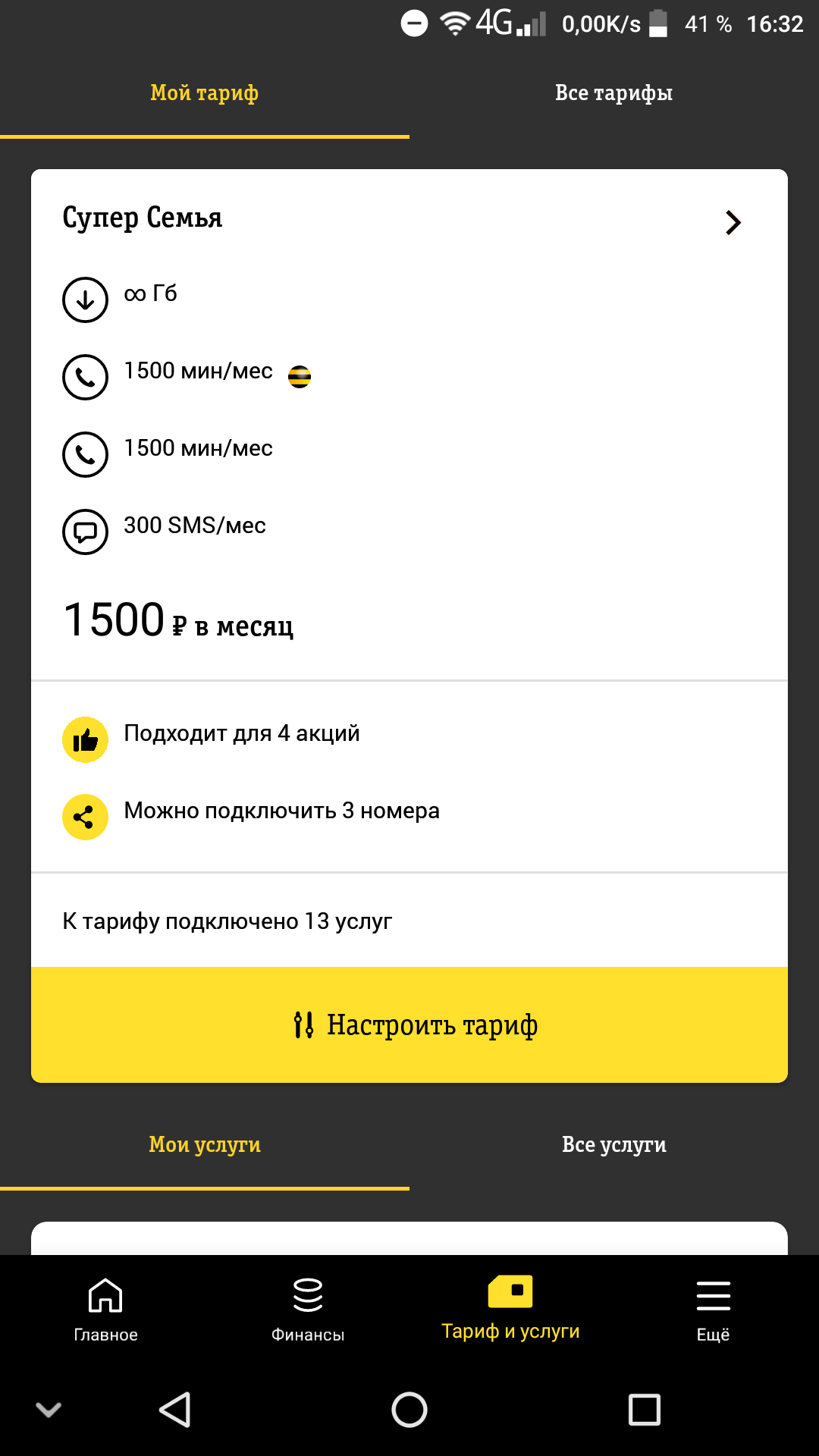Image resolution: width=819 pixels, height=1456 pixels.
Task: View Подходит для 4 акций row
Action: pyautogui.click(x=241, y=734)
